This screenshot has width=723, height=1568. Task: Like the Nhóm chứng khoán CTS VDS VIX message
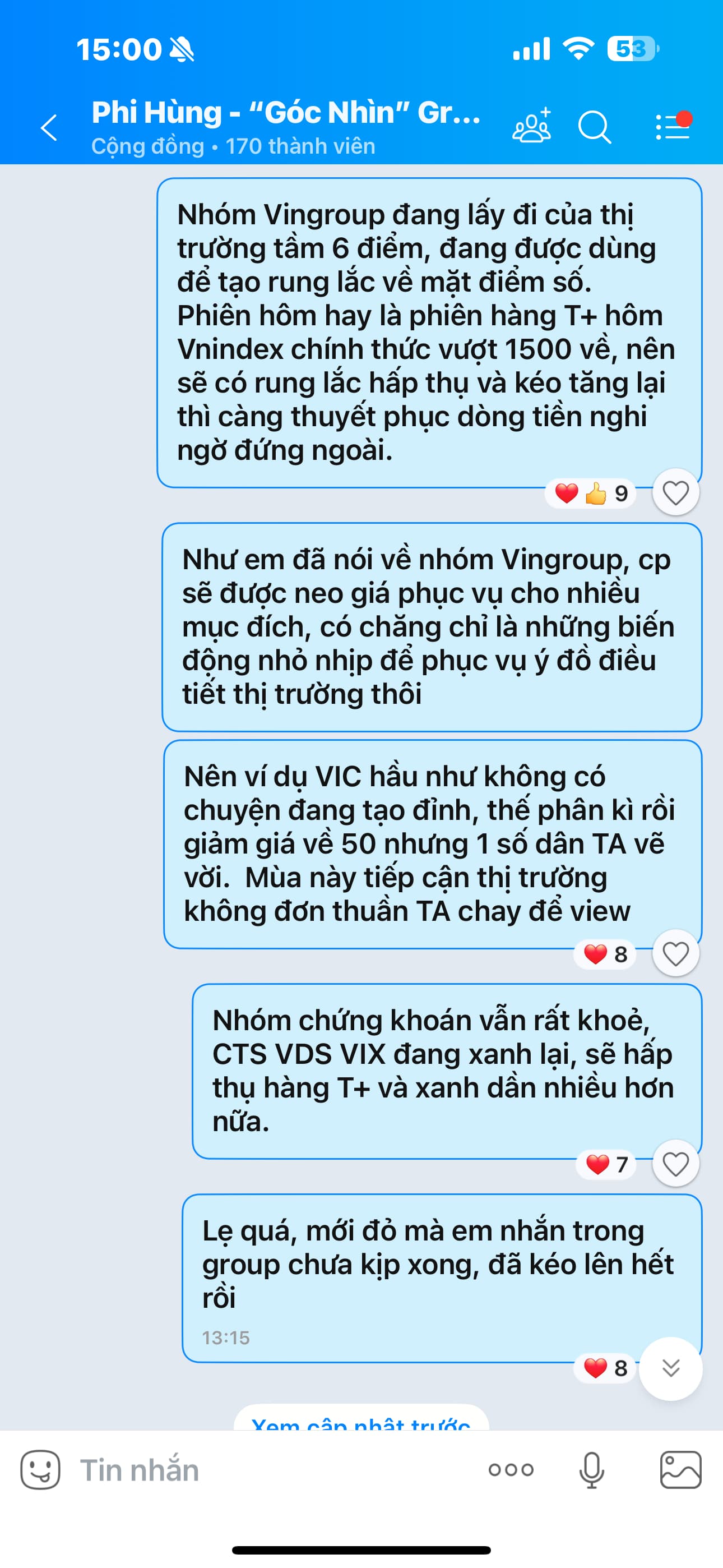(x=675, y=1163)
